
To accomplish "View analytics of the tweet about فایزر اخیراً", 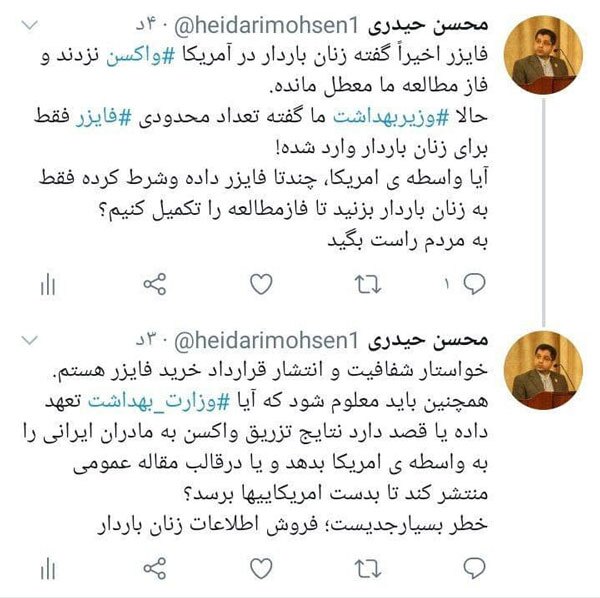I will tap(46, 286).
